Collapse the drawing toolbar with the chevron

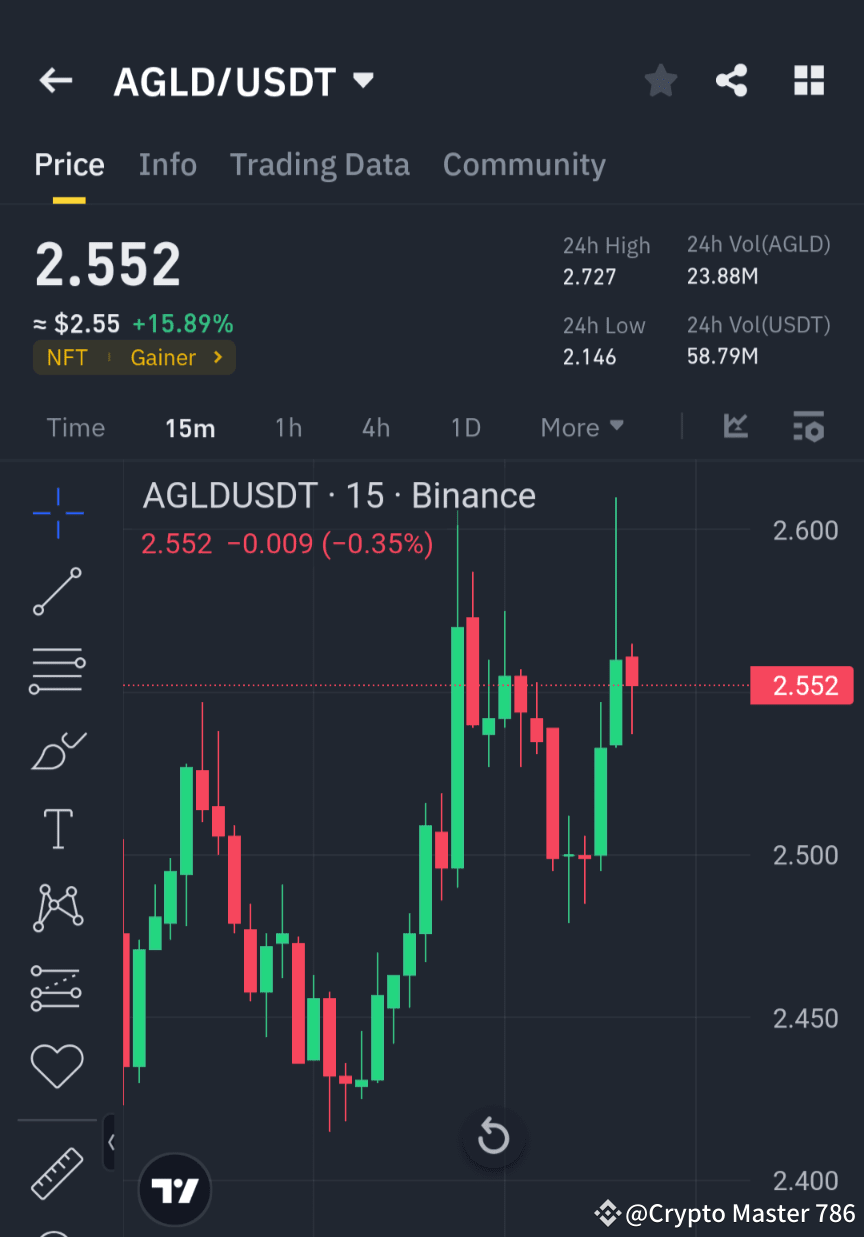(110, 1142)
